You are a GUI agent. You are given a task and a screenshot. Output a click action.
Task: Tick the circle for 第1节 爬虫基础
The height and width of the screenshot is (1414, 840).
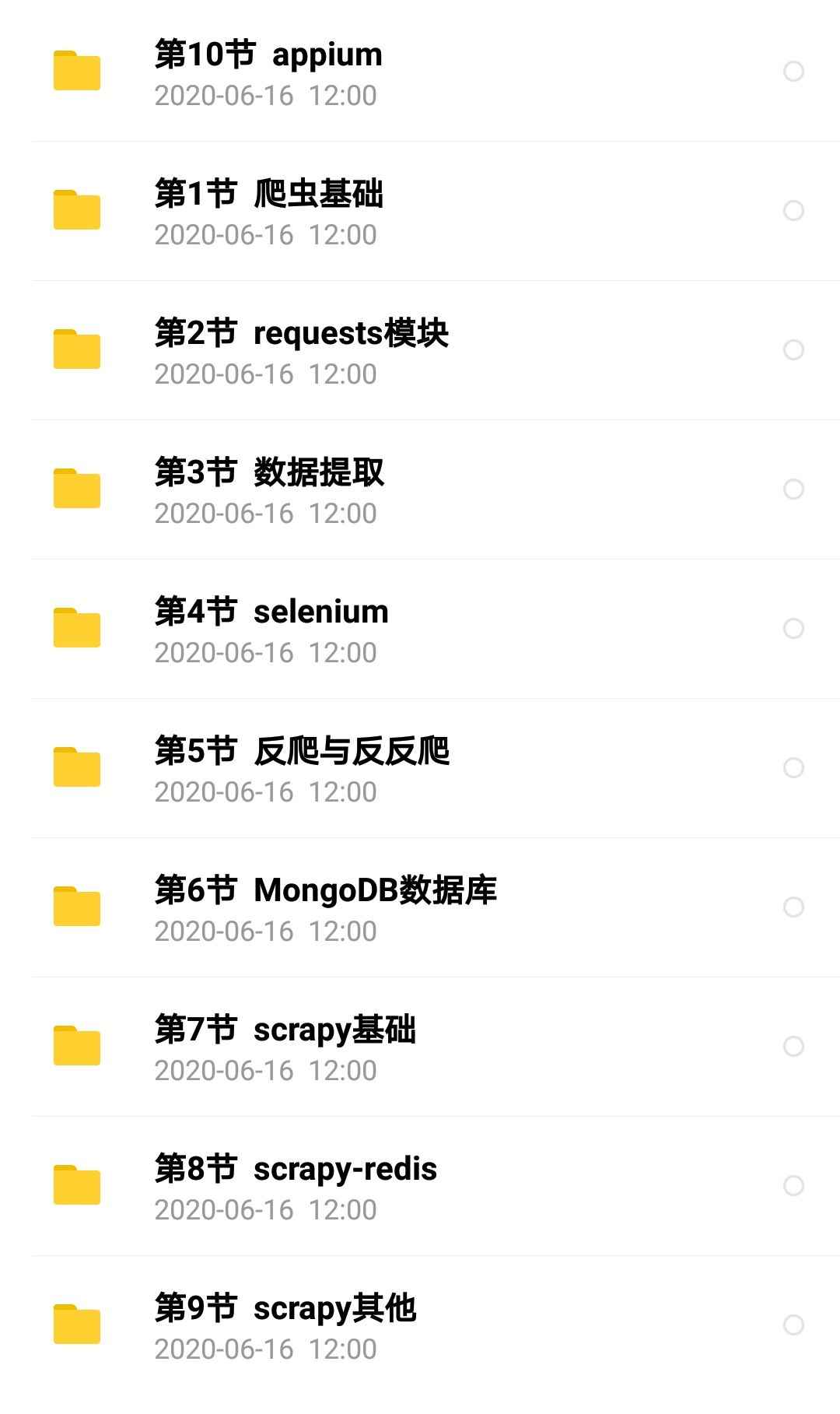(793, 211)
